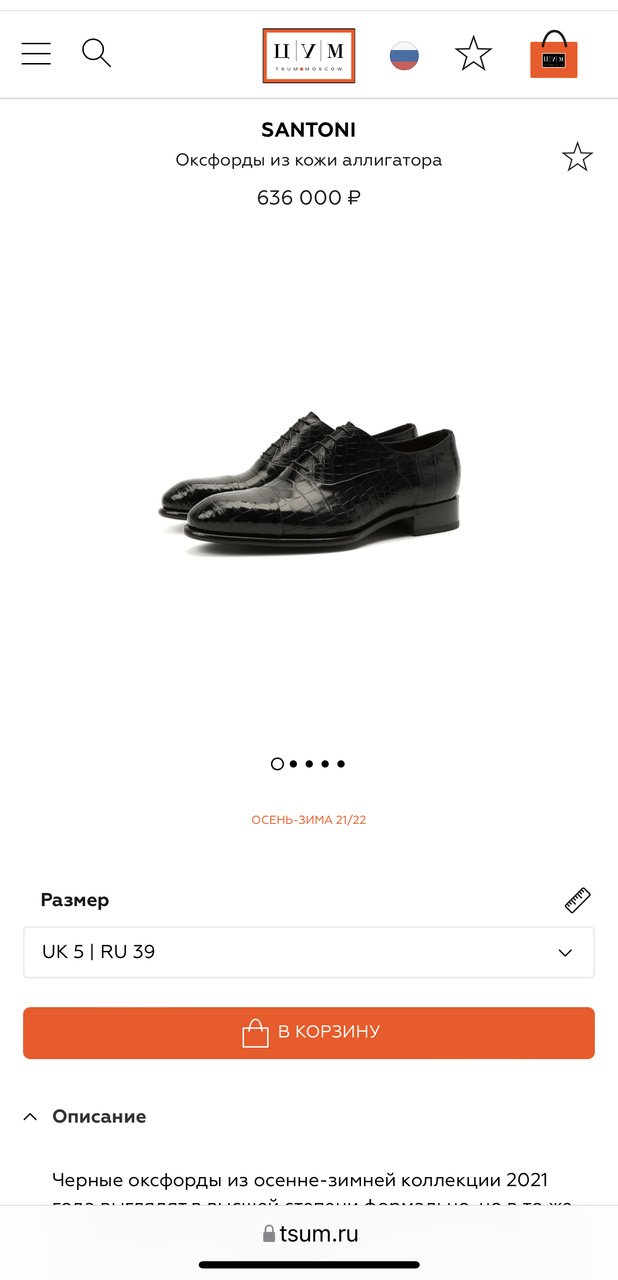Screen dimensions: 618x1280
Task: Select the second photo indicator dot
Action: click(x=293, y=764)
